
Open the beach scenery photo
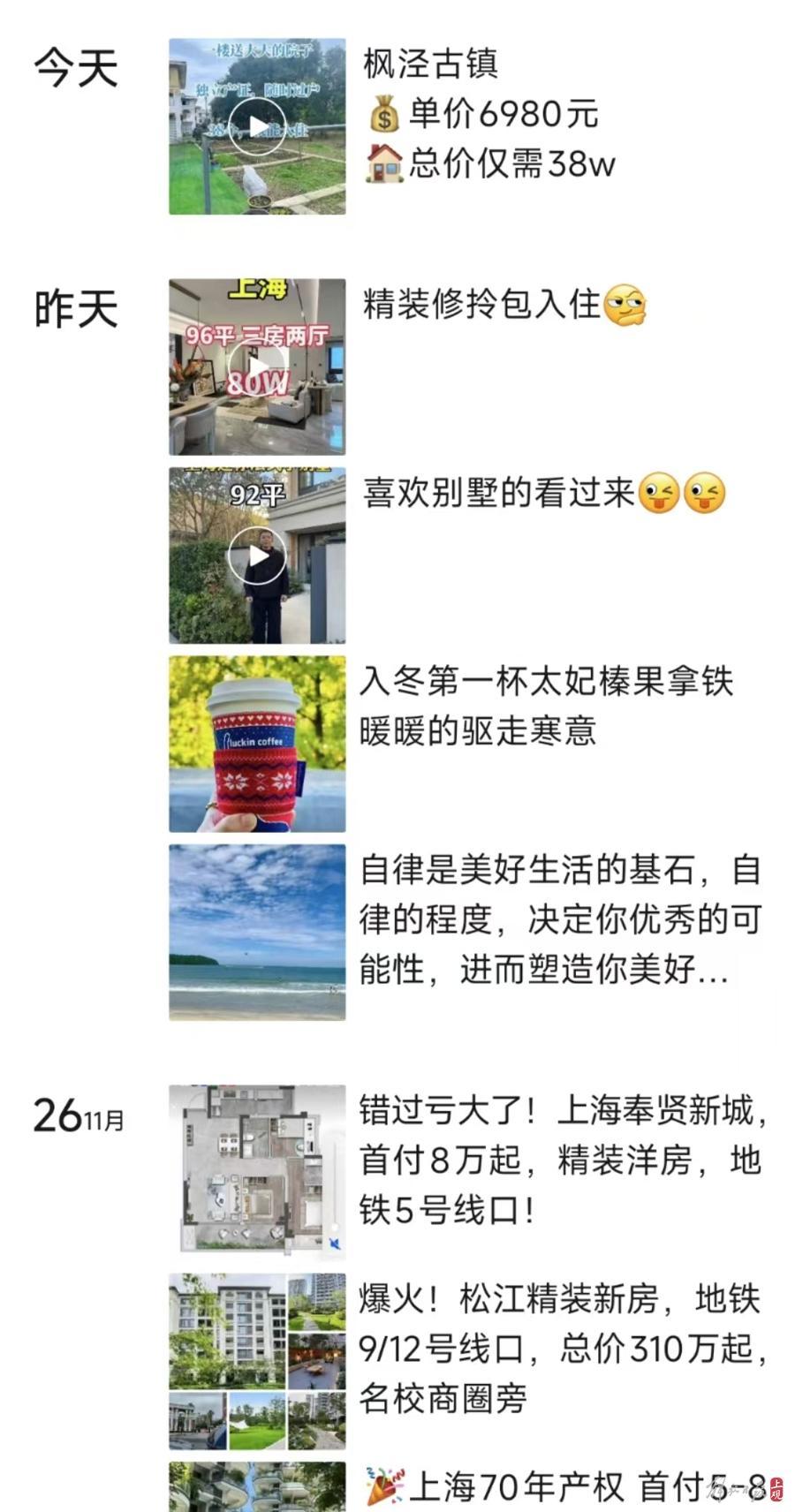[x=256, y=929]
